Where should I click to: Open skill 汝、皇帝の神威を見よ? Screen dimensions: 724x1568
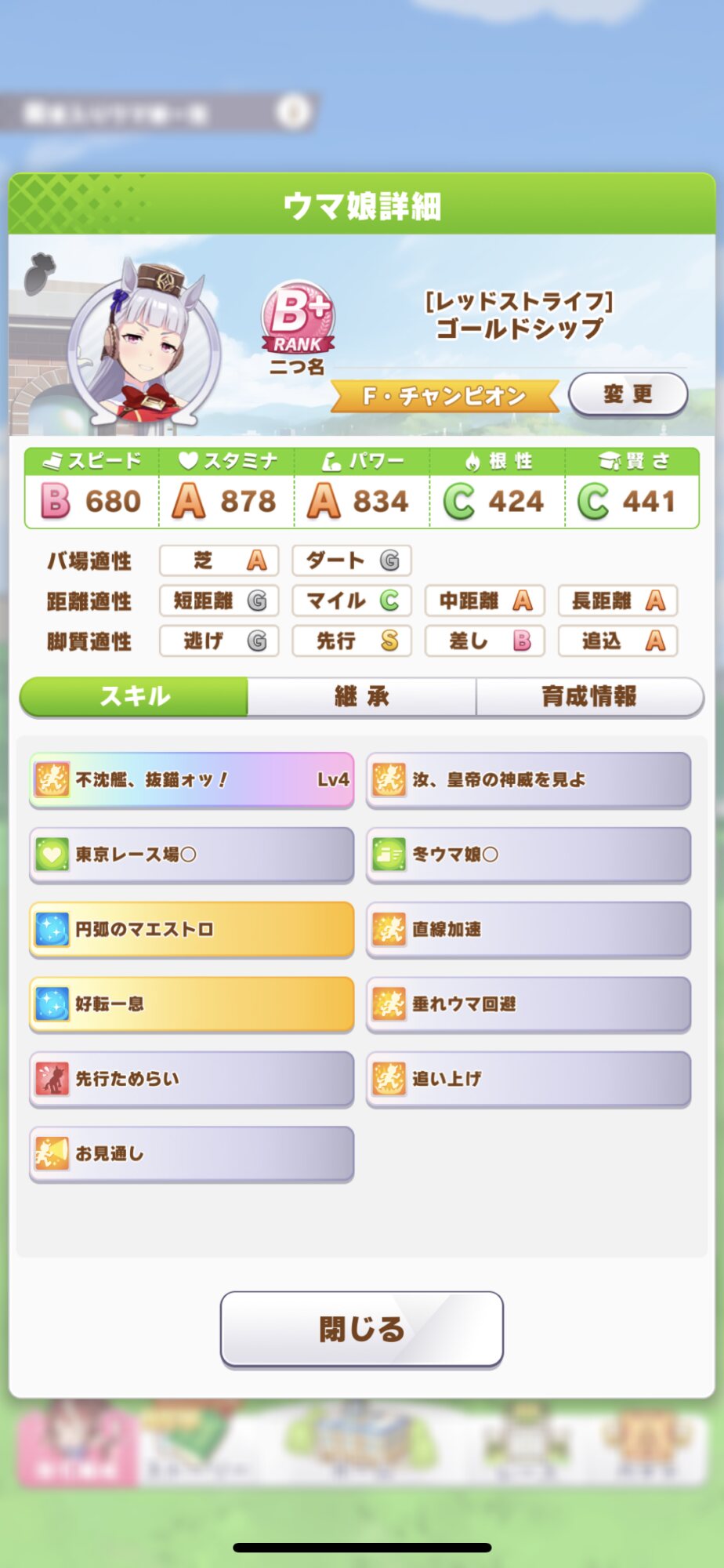pyautogui.click(x=528, y=779)
